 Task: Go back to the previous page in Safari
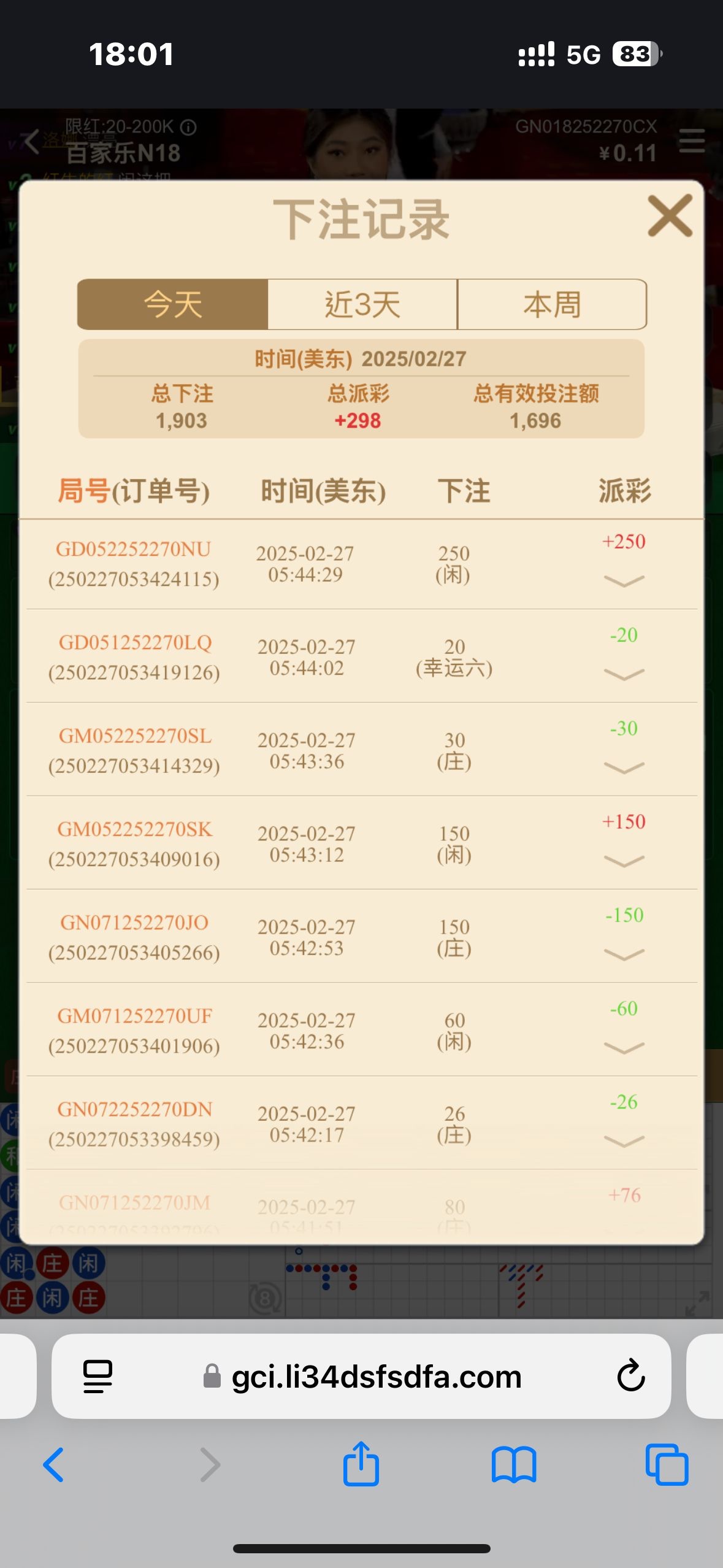pyautogui.click(x=53, y=1465)
